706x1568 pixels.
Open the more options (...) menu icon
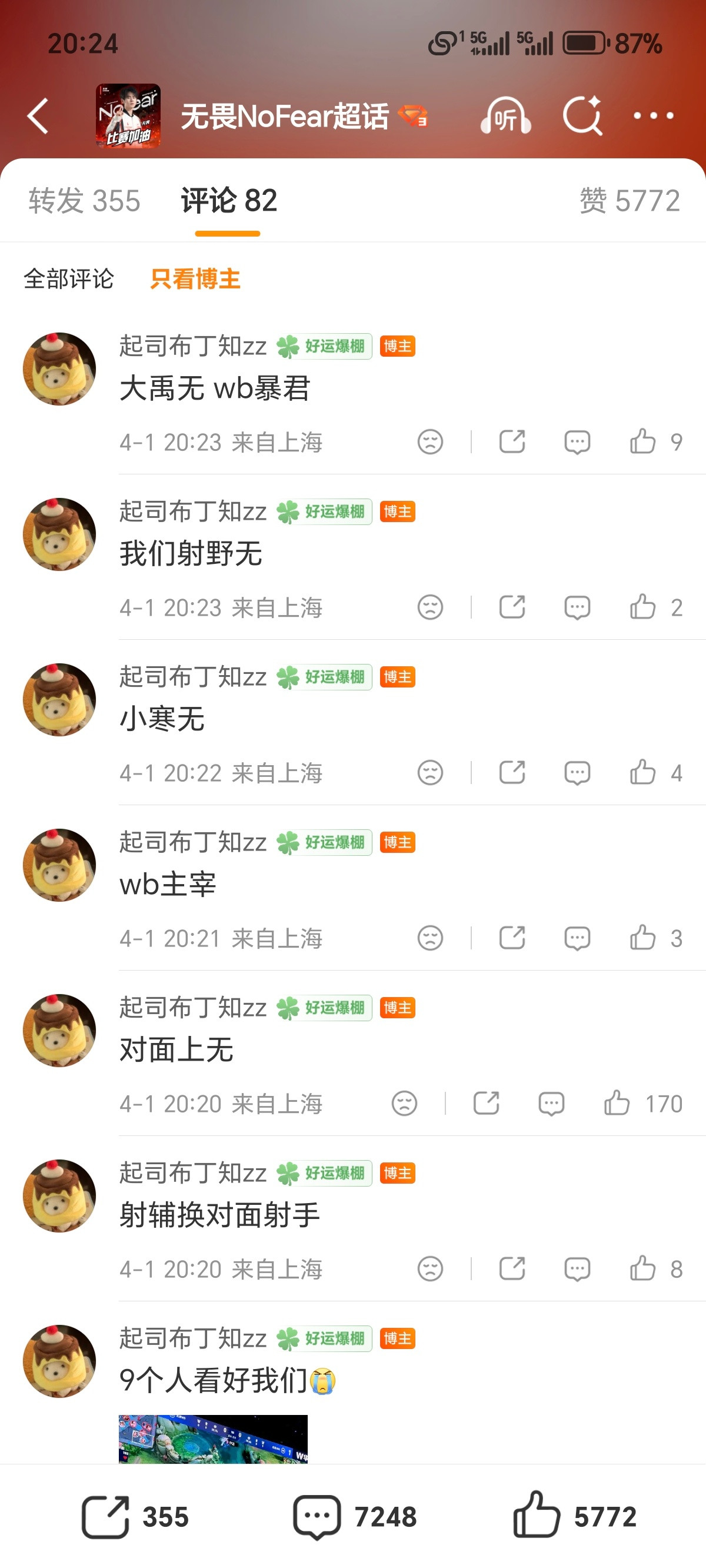(654, 115)
